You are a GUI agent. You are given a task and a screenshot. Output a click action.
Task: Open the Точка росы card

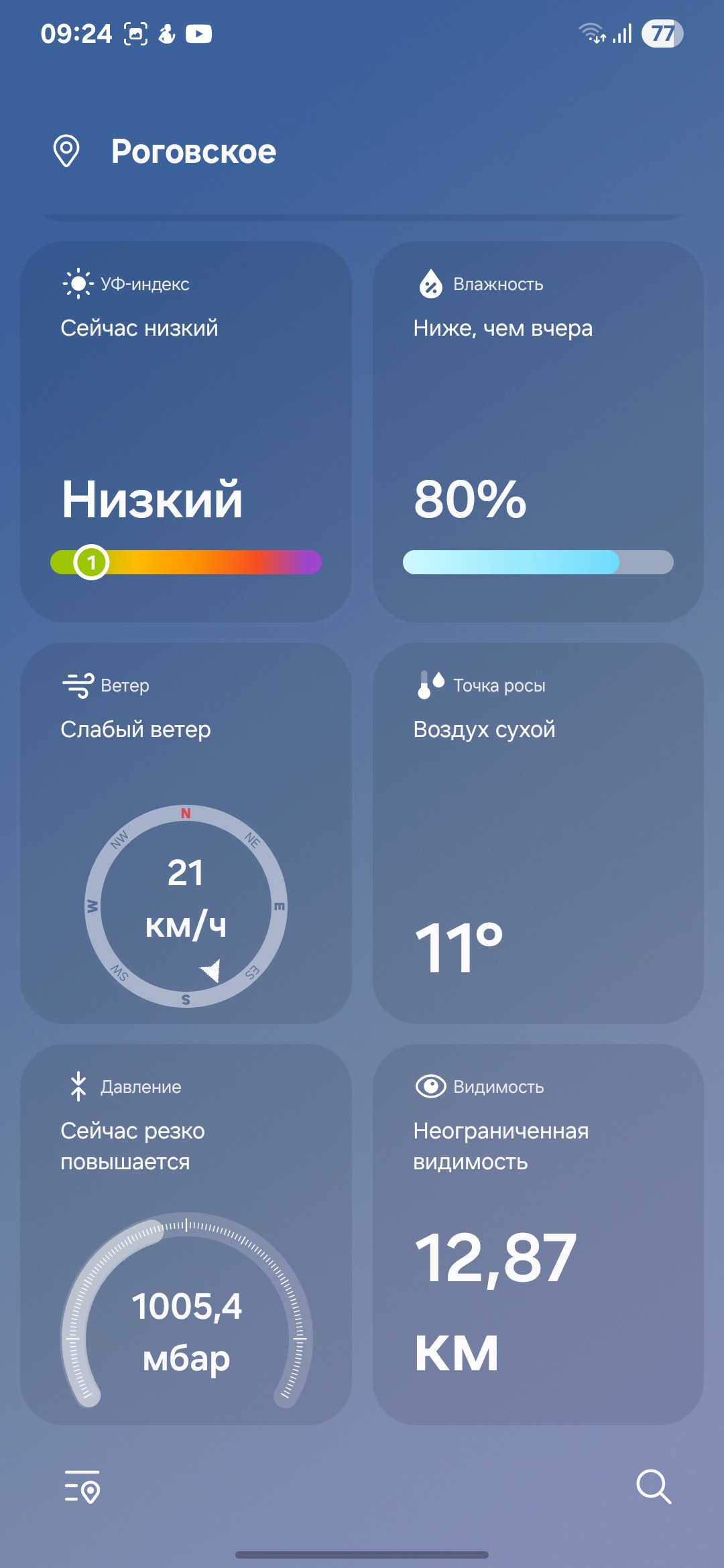(x=538, y=833)
